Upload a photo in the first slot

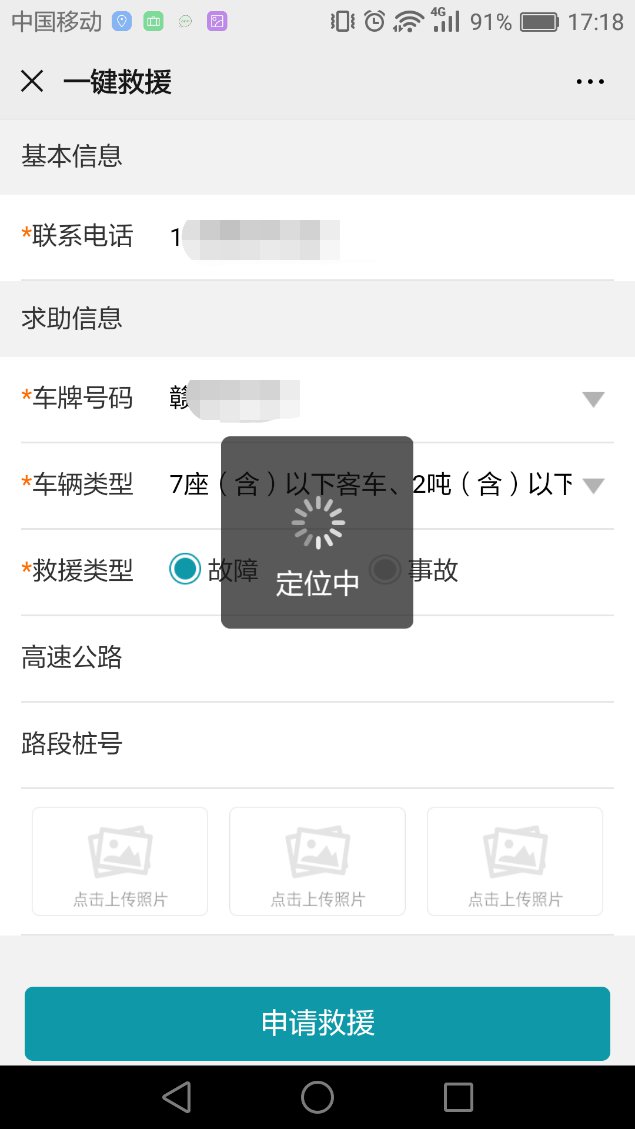(x=120, y=861)
